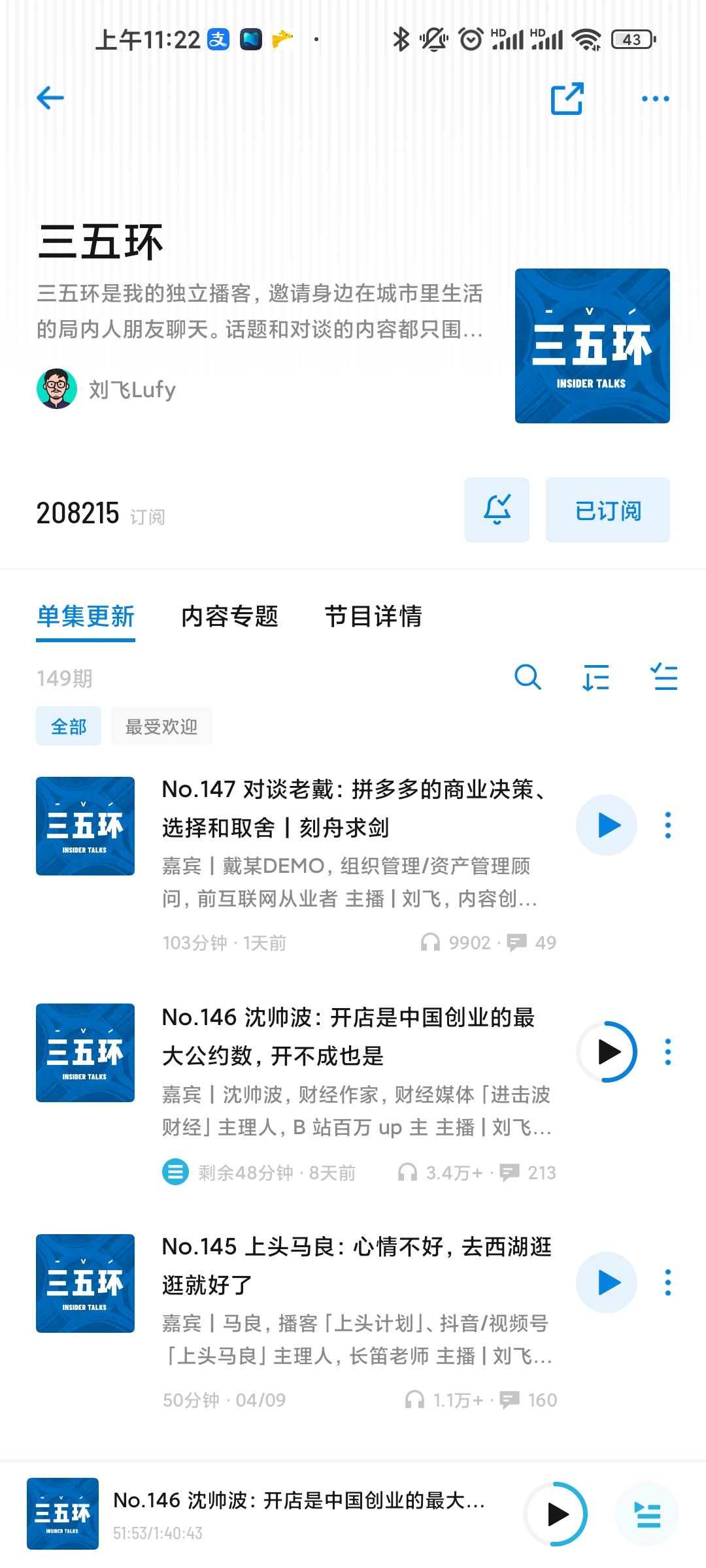Screen dimensions: 706x1568
Task: Open the top overflow menu
Action: tap(655, 99)
